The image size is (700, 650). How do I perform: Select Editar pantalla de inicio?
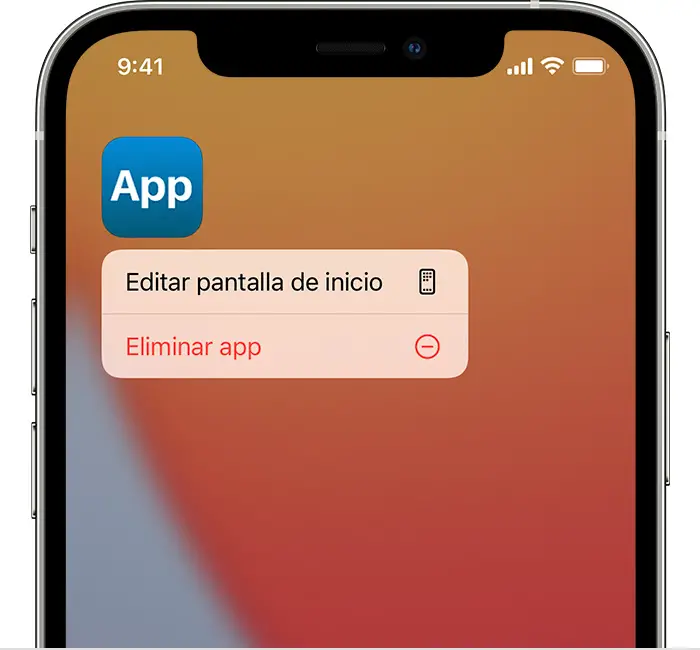pyautogui.click(x=284, y=282)
